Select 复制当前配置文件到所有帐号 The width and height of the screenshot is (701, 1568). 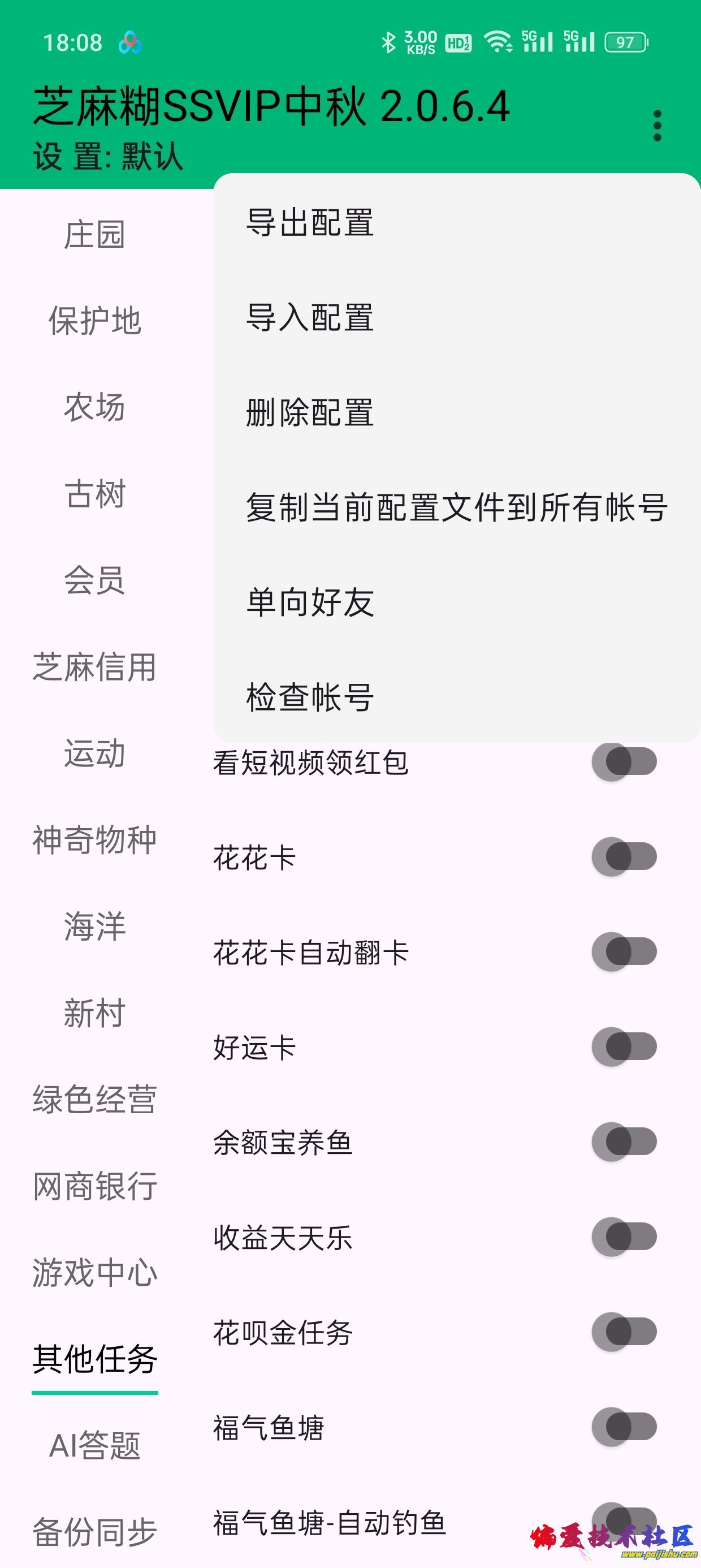(456, 507)
